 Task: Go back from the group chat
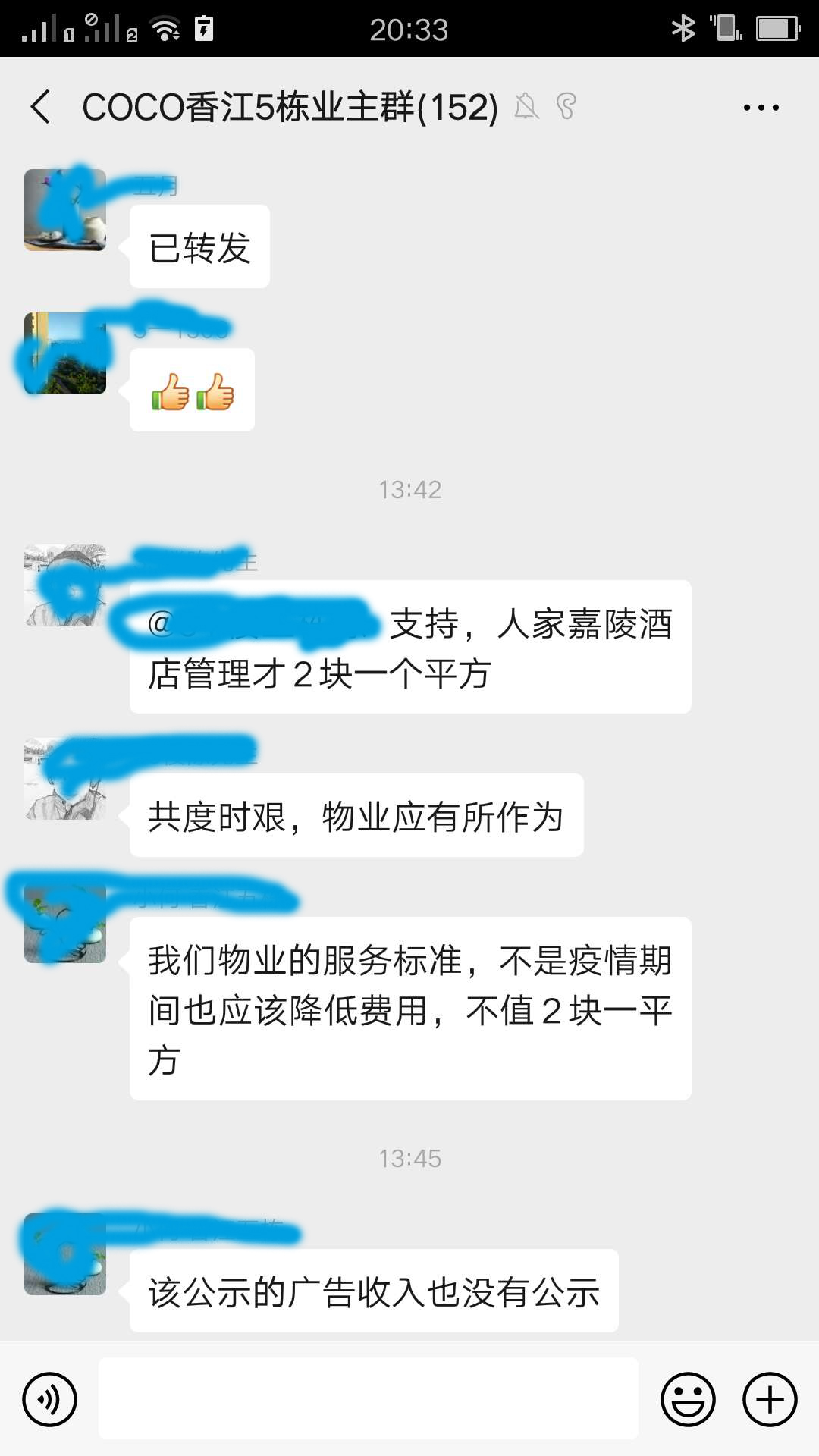(42, 107)
